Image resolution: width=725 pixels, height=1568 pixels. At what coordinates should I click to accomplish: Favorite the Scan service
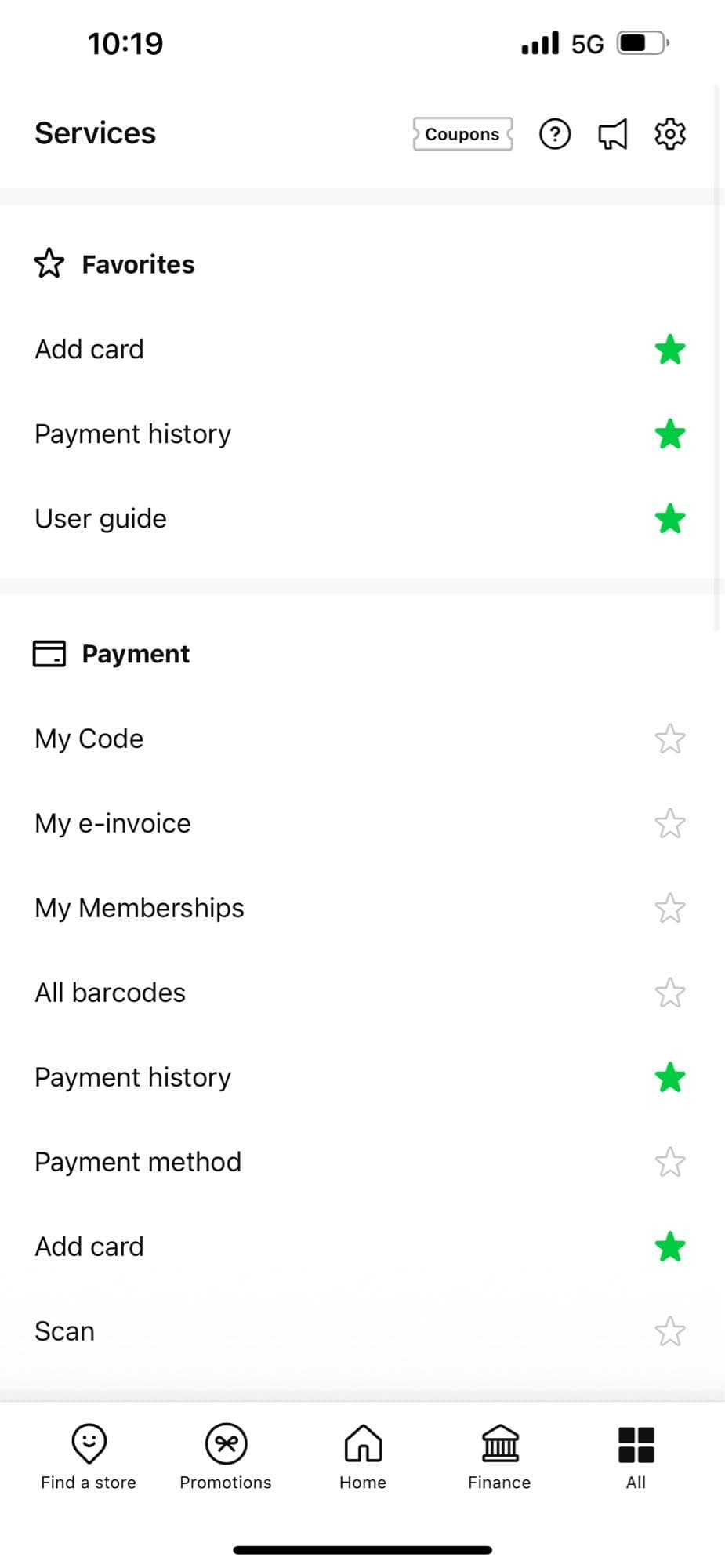(670, 1331)
